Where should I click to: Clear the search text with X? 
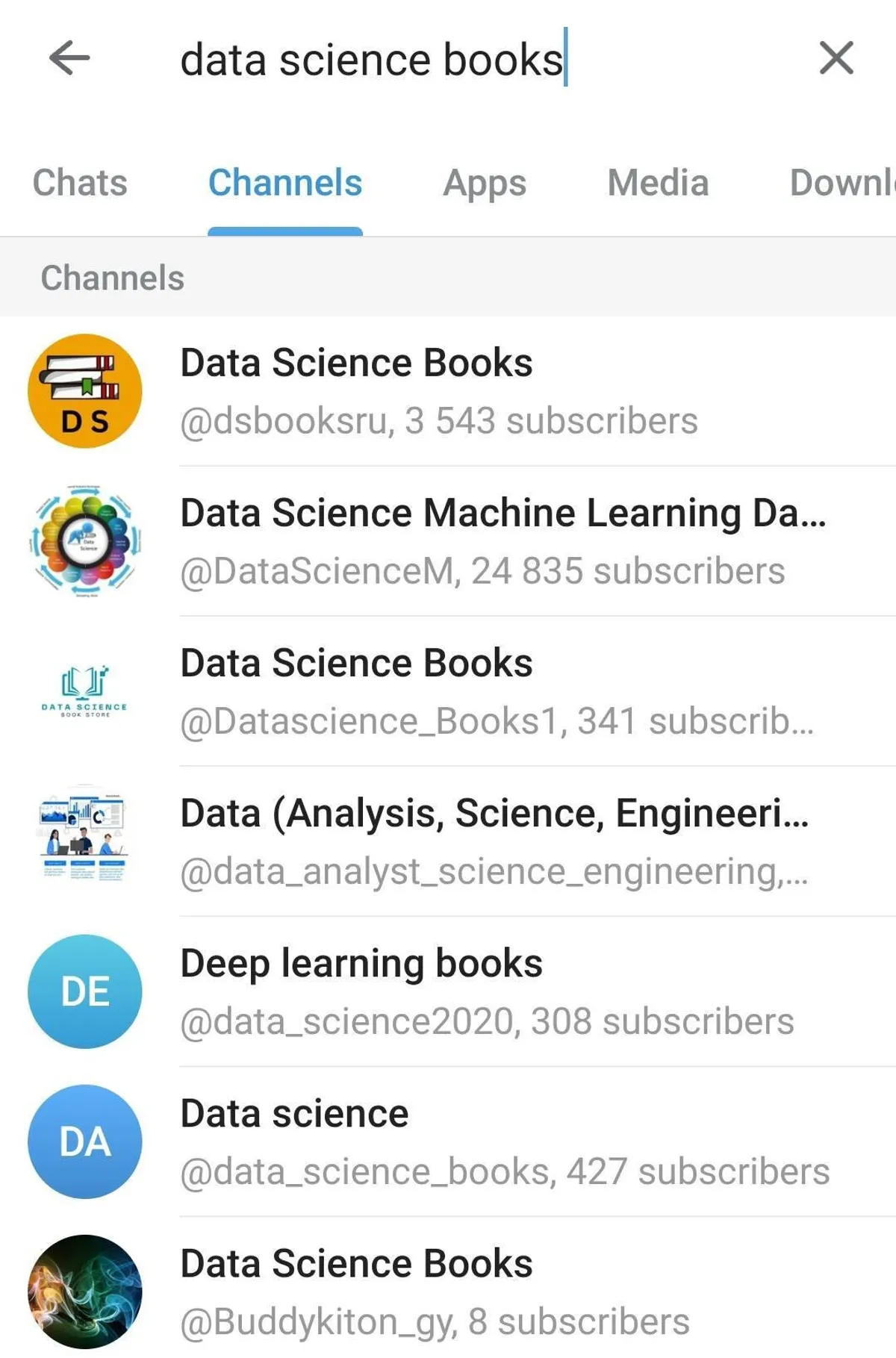click(x=836, y=58)
